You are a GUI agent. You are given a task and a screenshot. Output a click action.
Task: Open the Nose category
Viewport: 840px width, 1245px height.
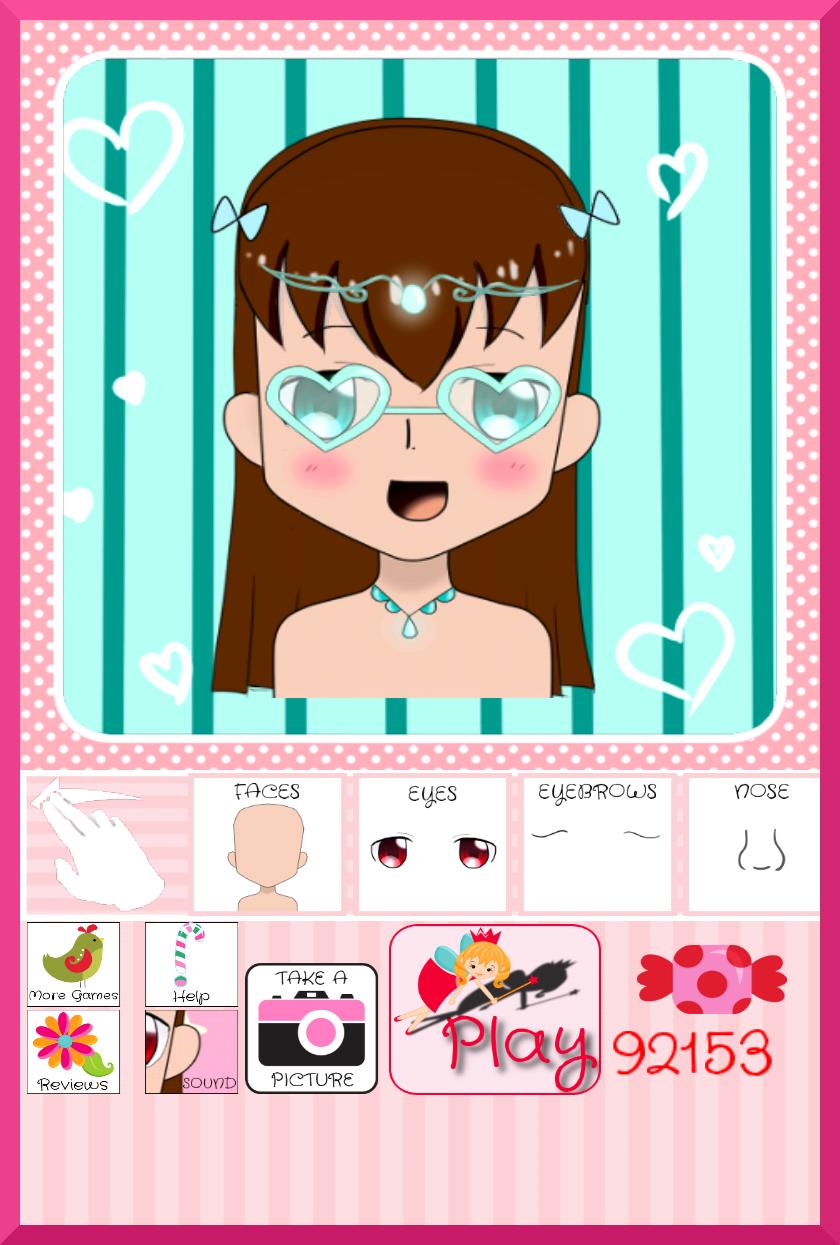tap(760, 845)
